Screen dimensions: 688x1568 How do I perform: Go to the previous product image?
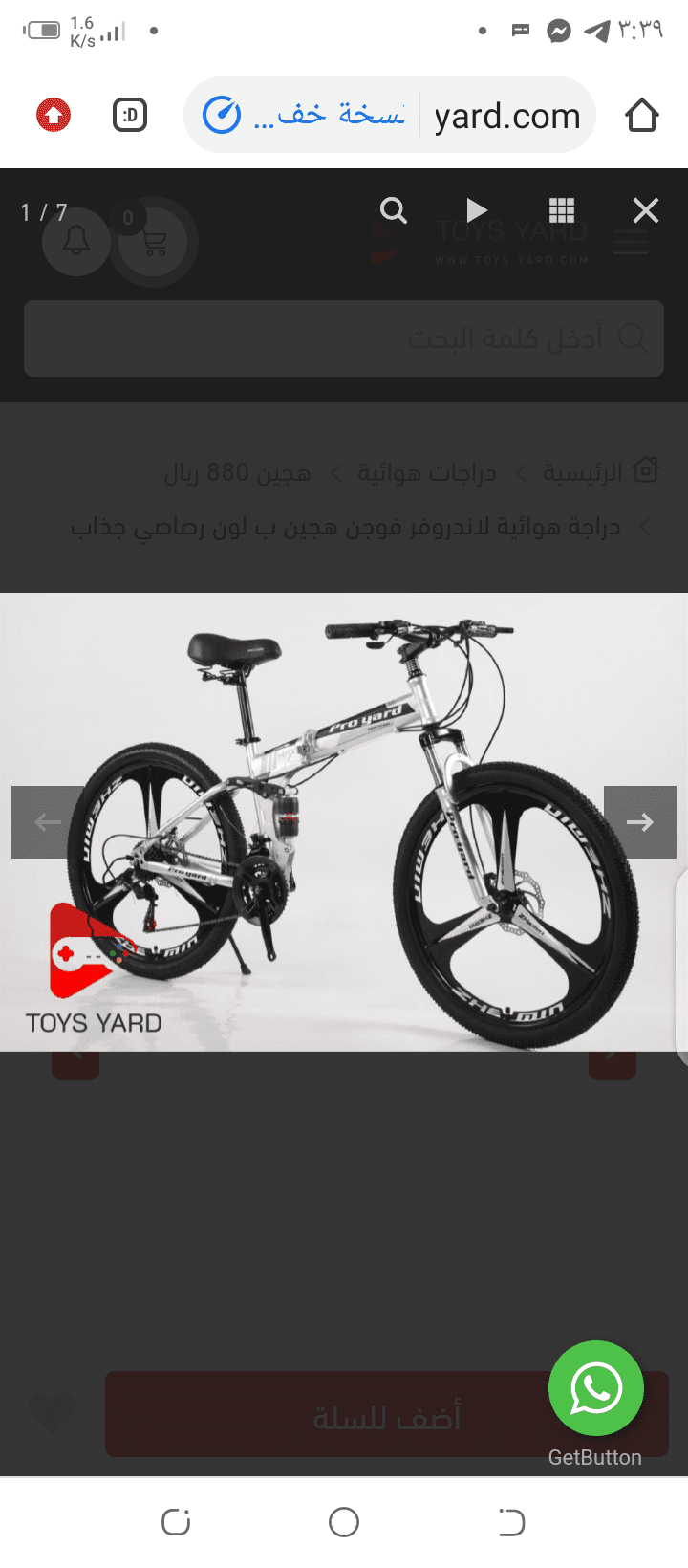tap(48, 822)
